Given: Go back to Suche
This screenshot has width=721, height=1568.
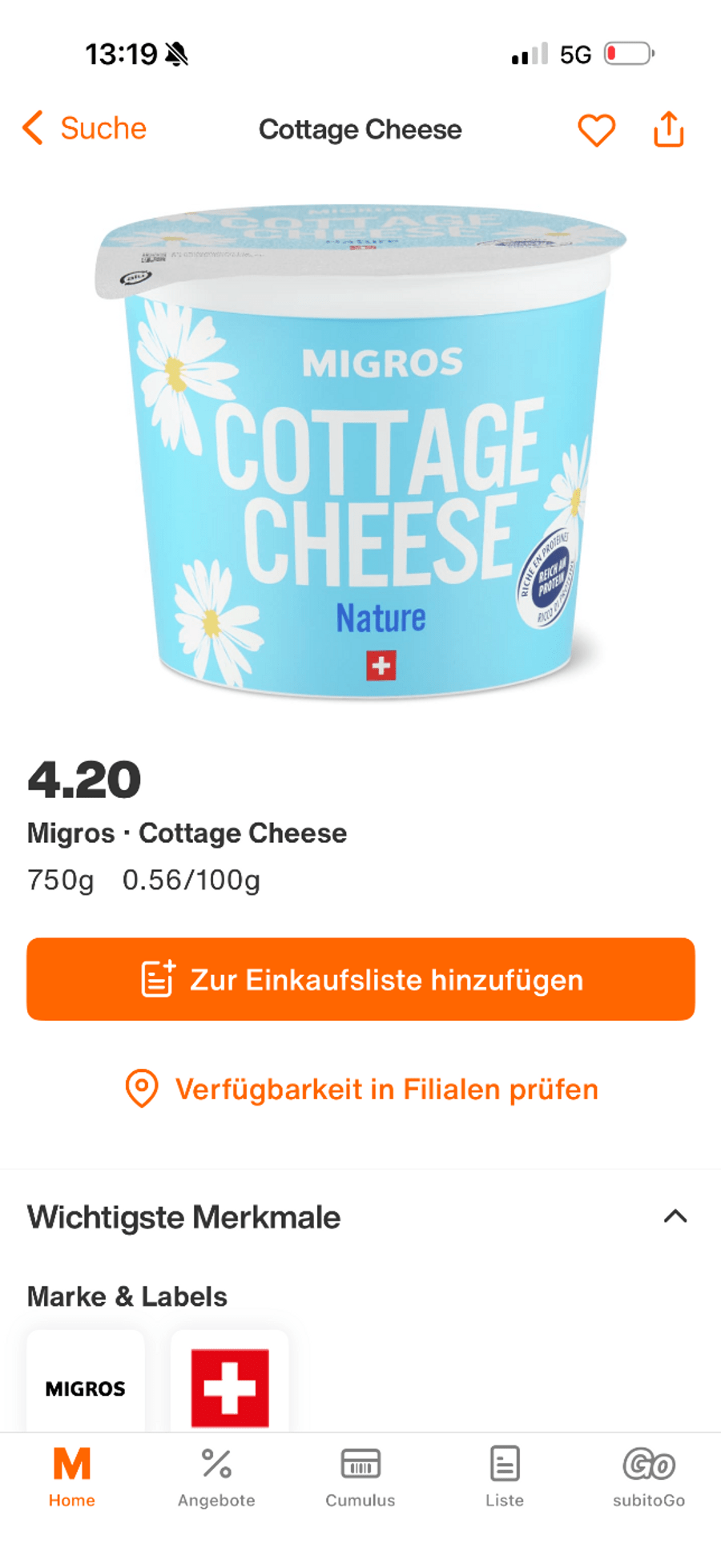Looking at the screenshot, I should coord(84,128).
